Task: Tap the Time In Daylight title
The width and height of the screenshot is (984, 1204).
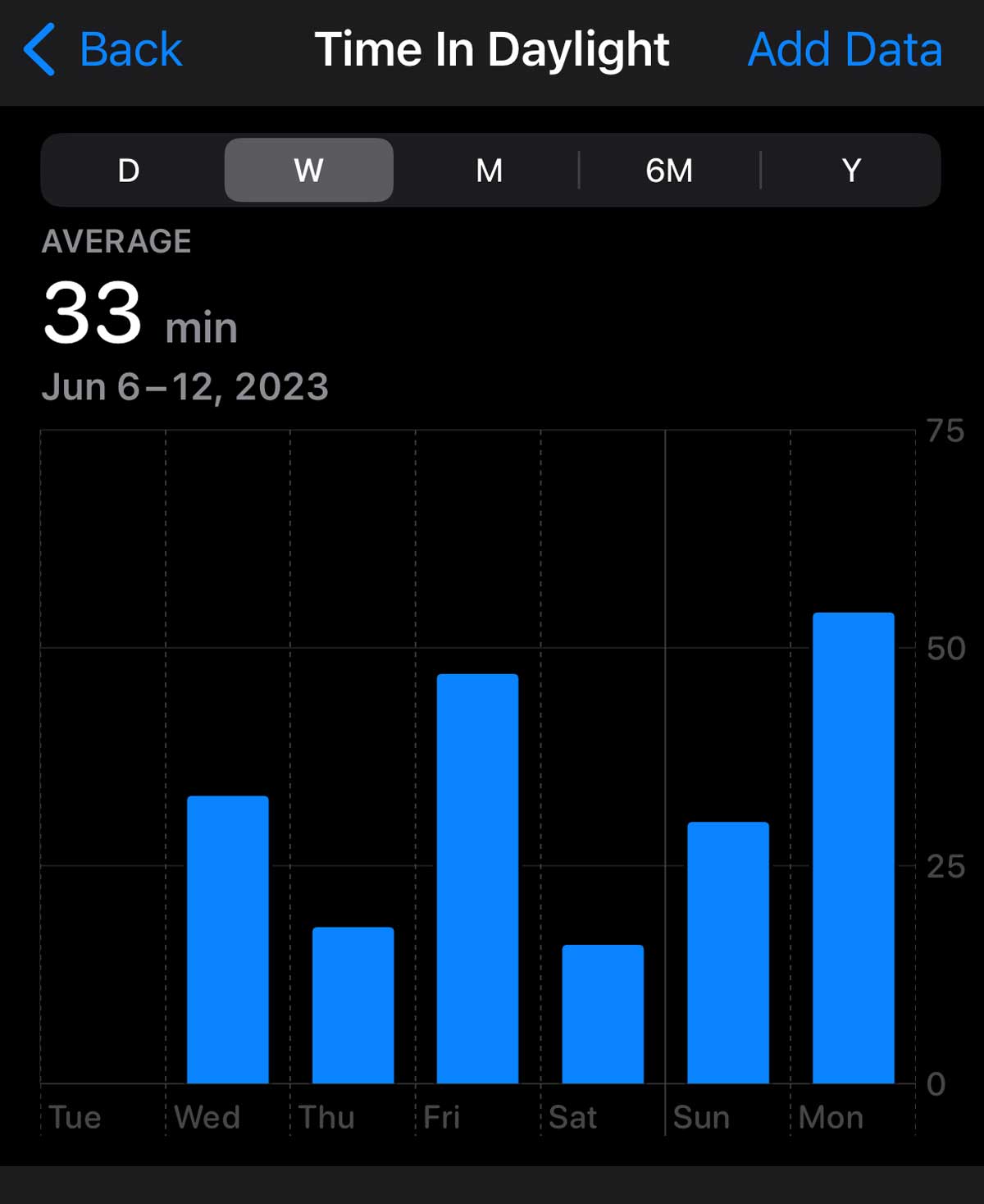Action: [492, 49]
